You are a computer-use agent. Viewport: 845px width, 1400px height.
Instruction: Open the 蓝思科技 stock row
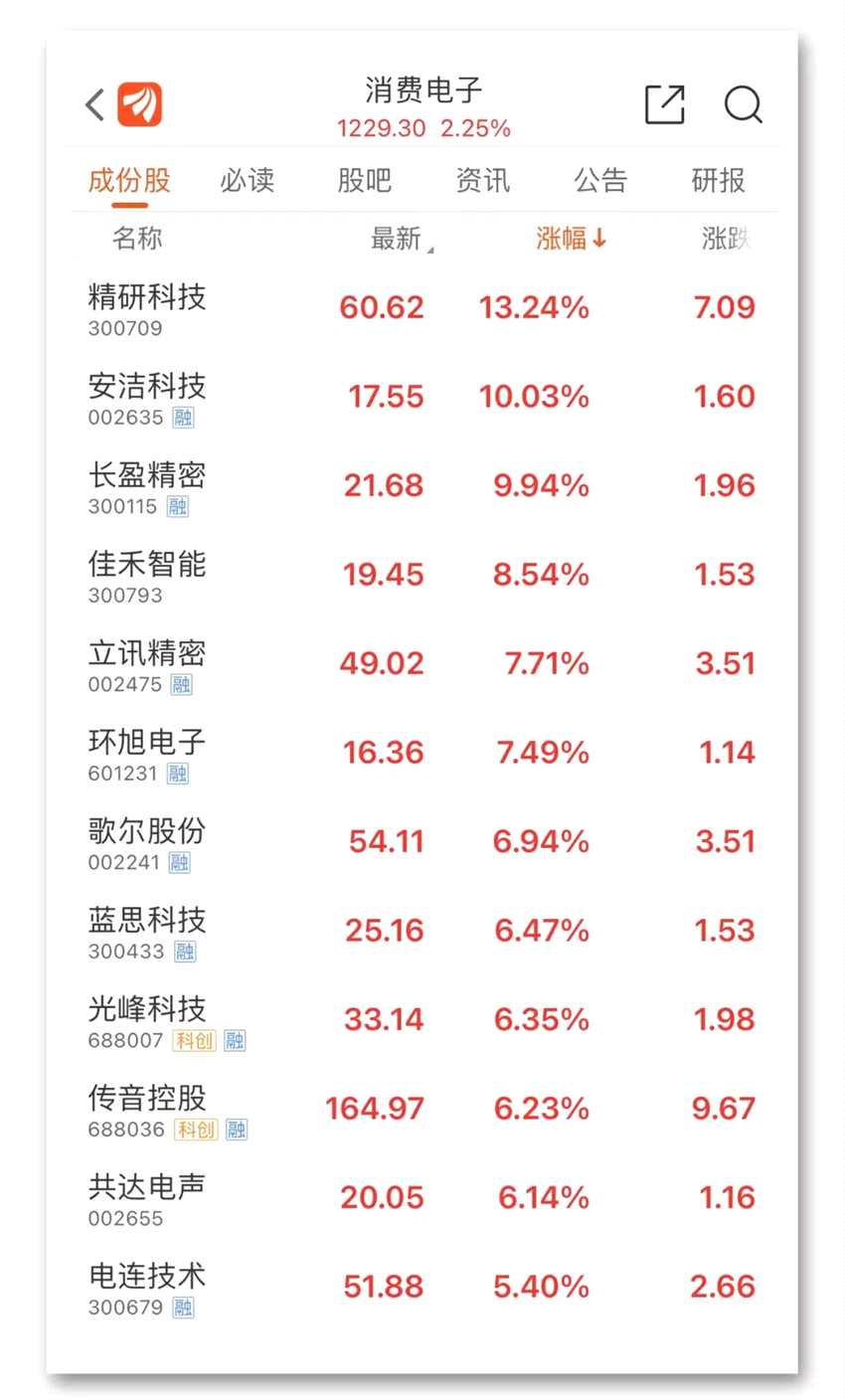coord(147,932)
